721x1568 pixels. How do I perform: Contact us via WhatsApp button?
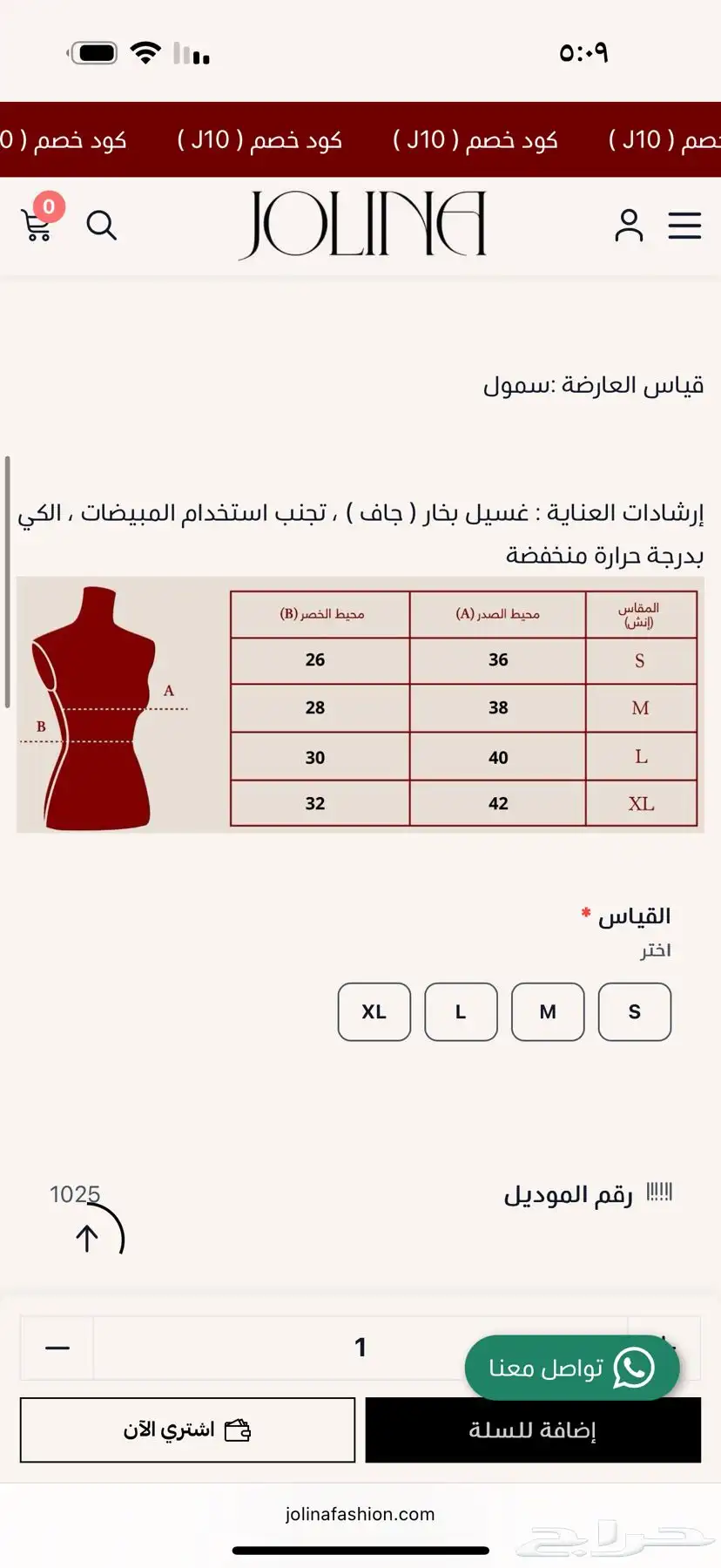pyautogui.click(x=572, y=1368)
